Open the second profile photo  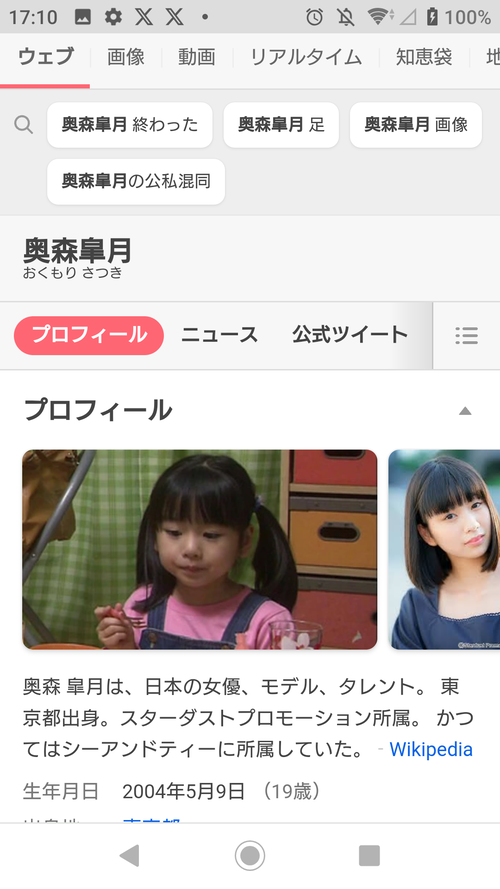pos(444,549)
